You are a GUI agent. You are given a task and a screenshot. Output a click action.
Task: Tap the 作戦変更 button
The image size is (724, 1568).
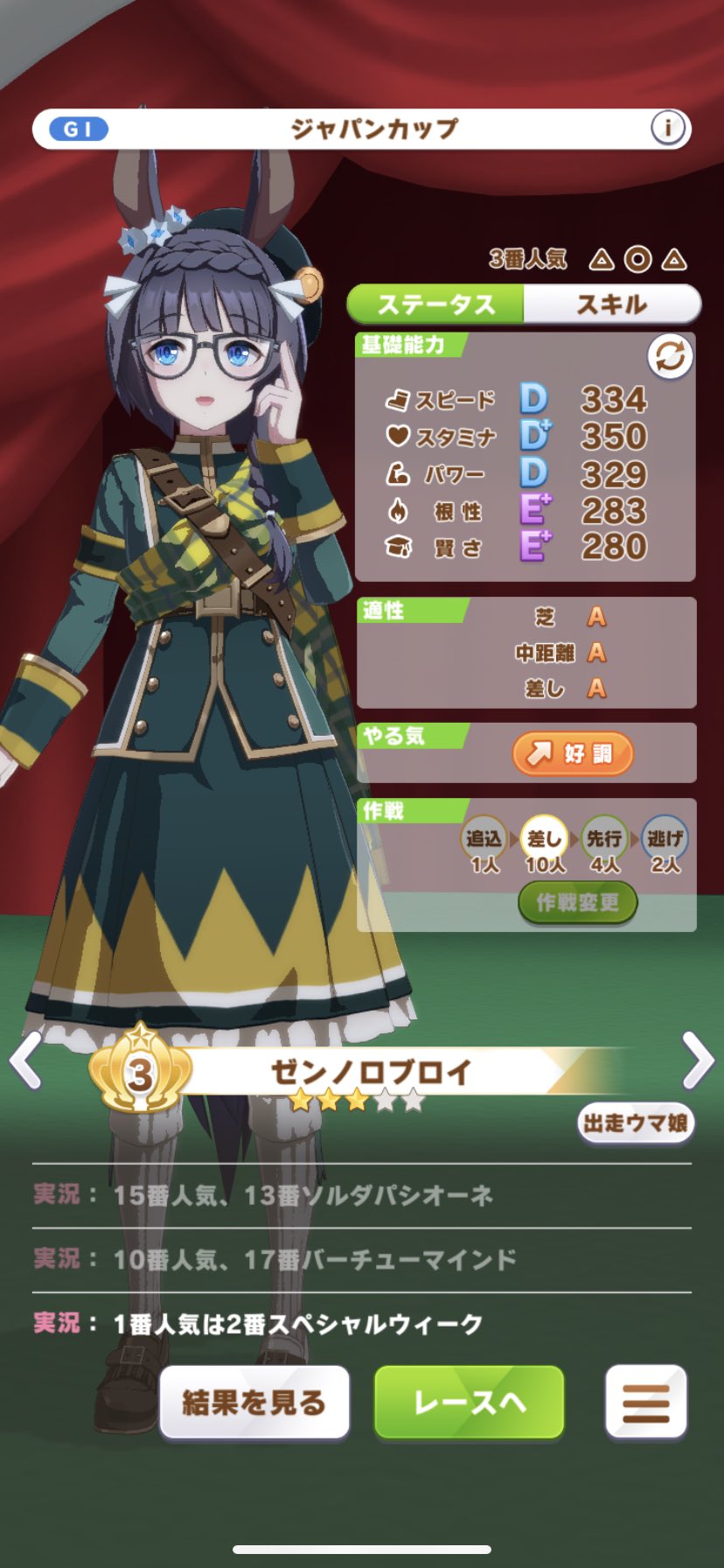[x=577, y=903]
